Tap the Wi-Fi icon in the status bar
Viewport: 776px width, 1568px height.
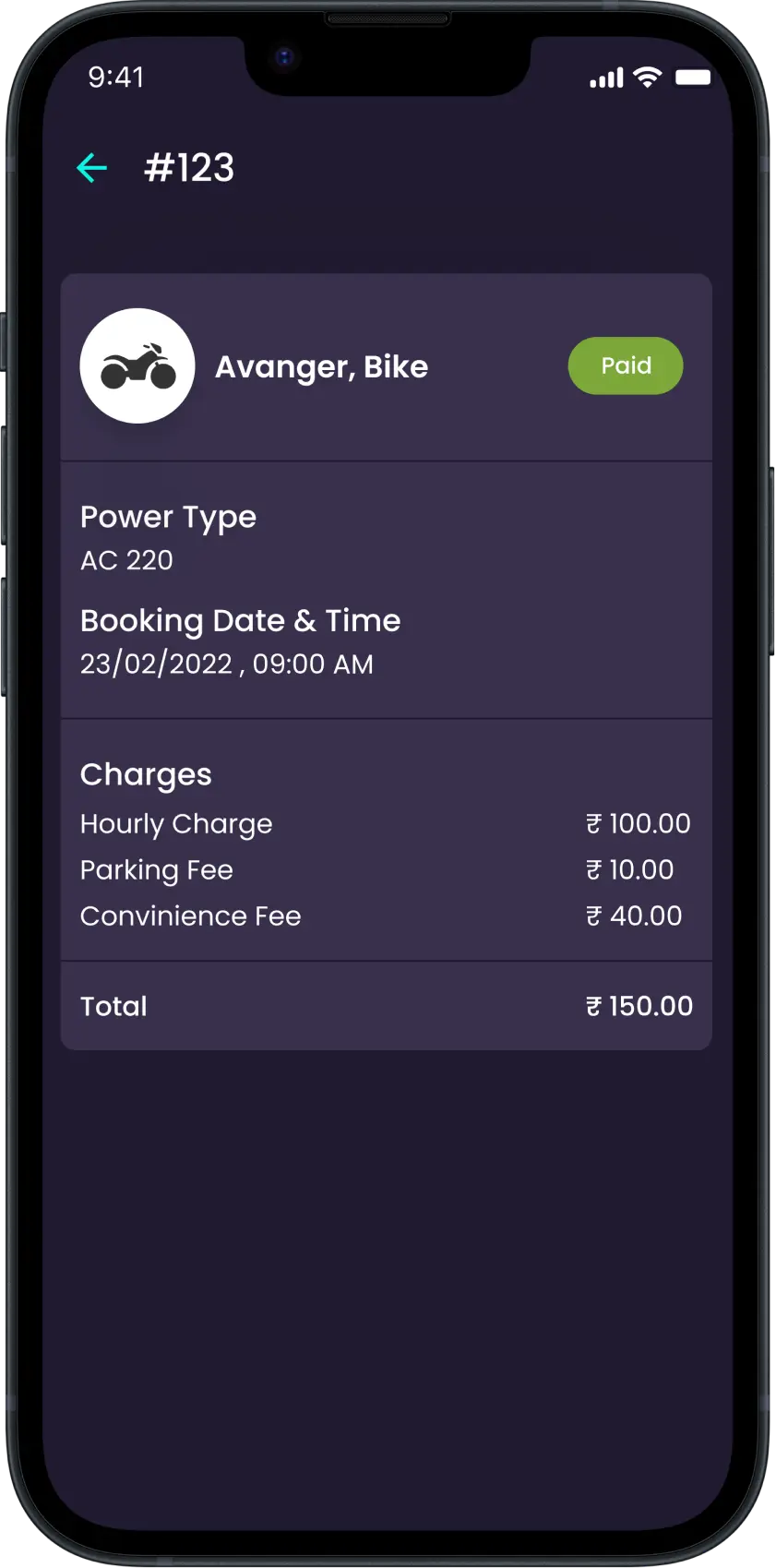click(x=646, y=78)
